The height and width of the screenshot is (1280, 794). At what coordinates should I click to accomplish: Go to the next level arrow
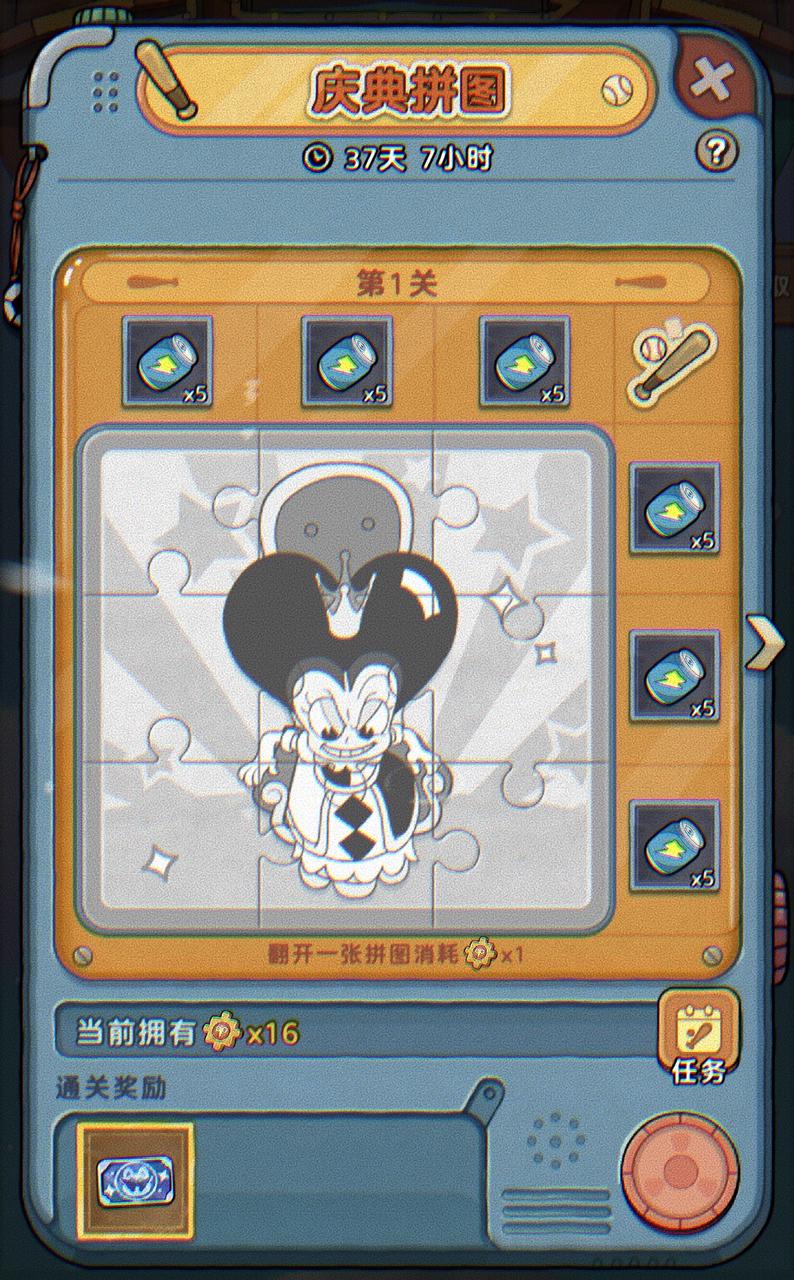click(765, 642)
